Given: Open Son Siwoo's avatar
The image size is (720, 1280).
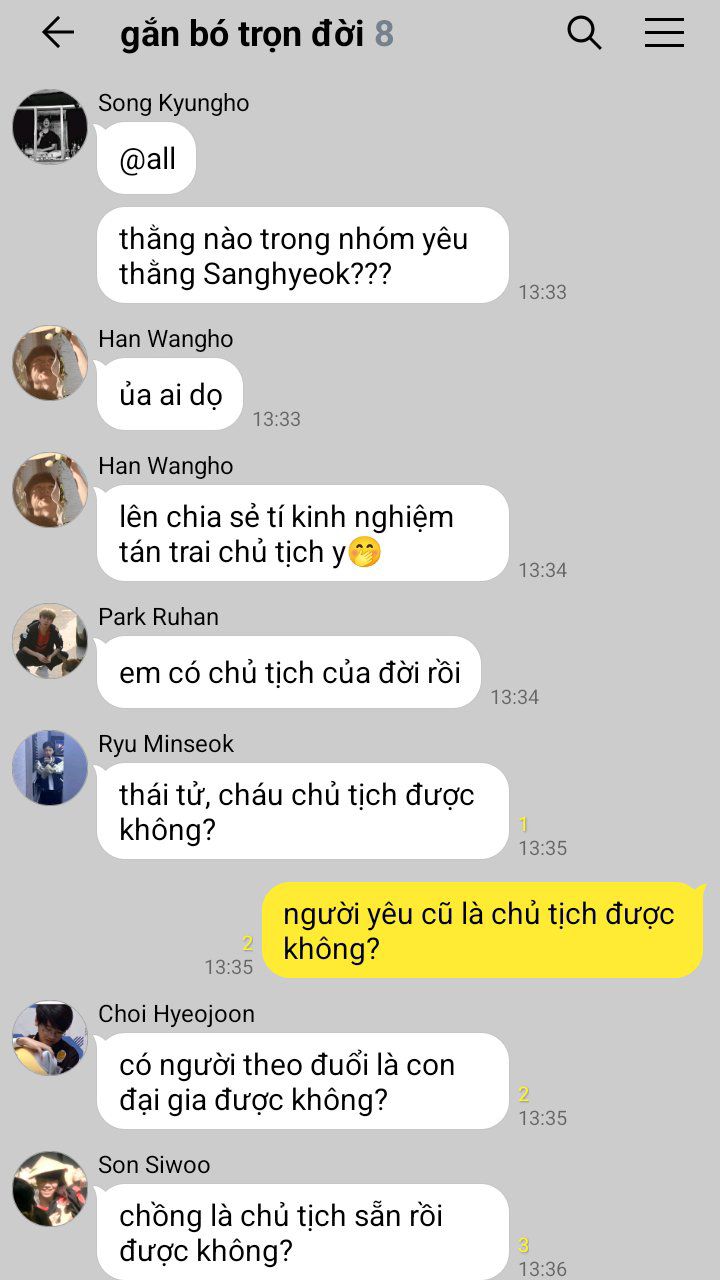Looking at the screenshot, I should click(x=50, y=1189).
